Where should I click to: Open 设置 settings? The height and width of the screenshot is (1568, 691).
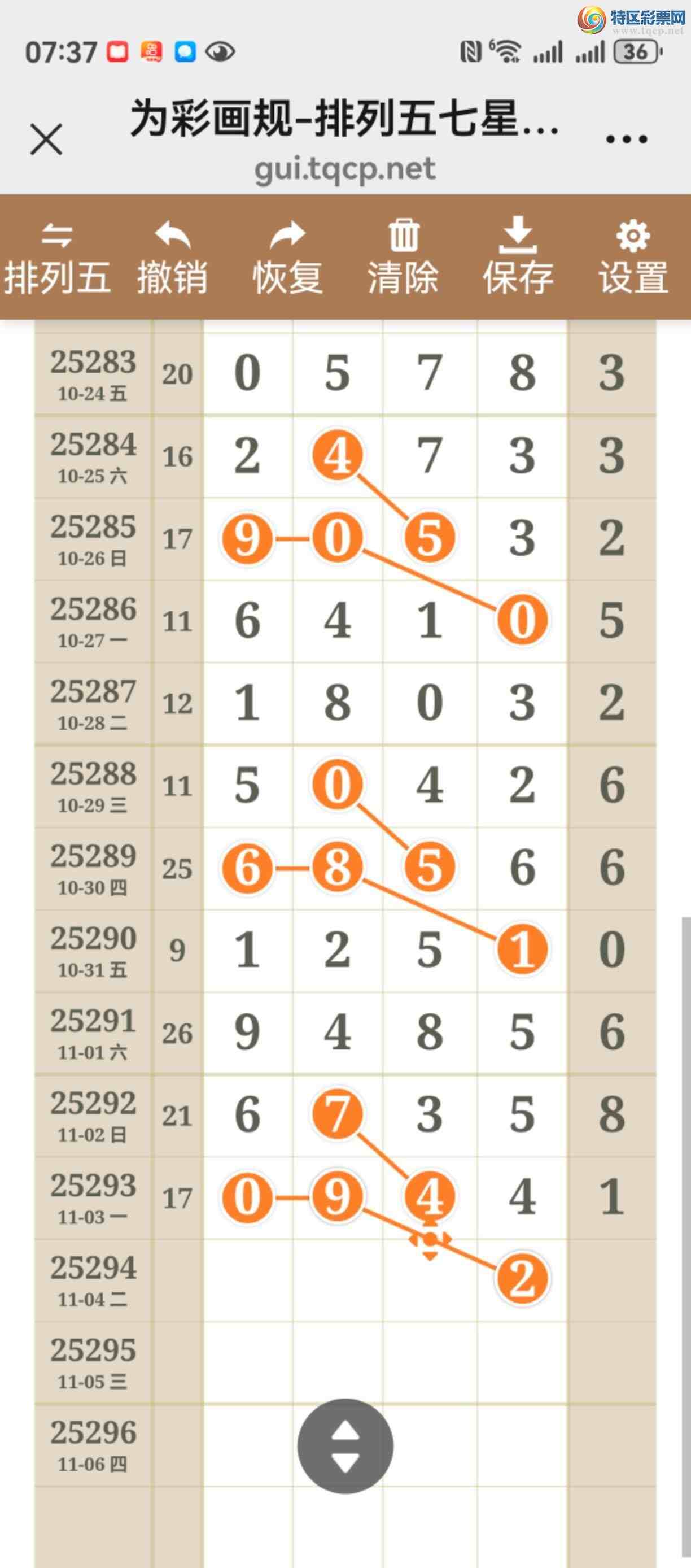click(x=633, y=258)
